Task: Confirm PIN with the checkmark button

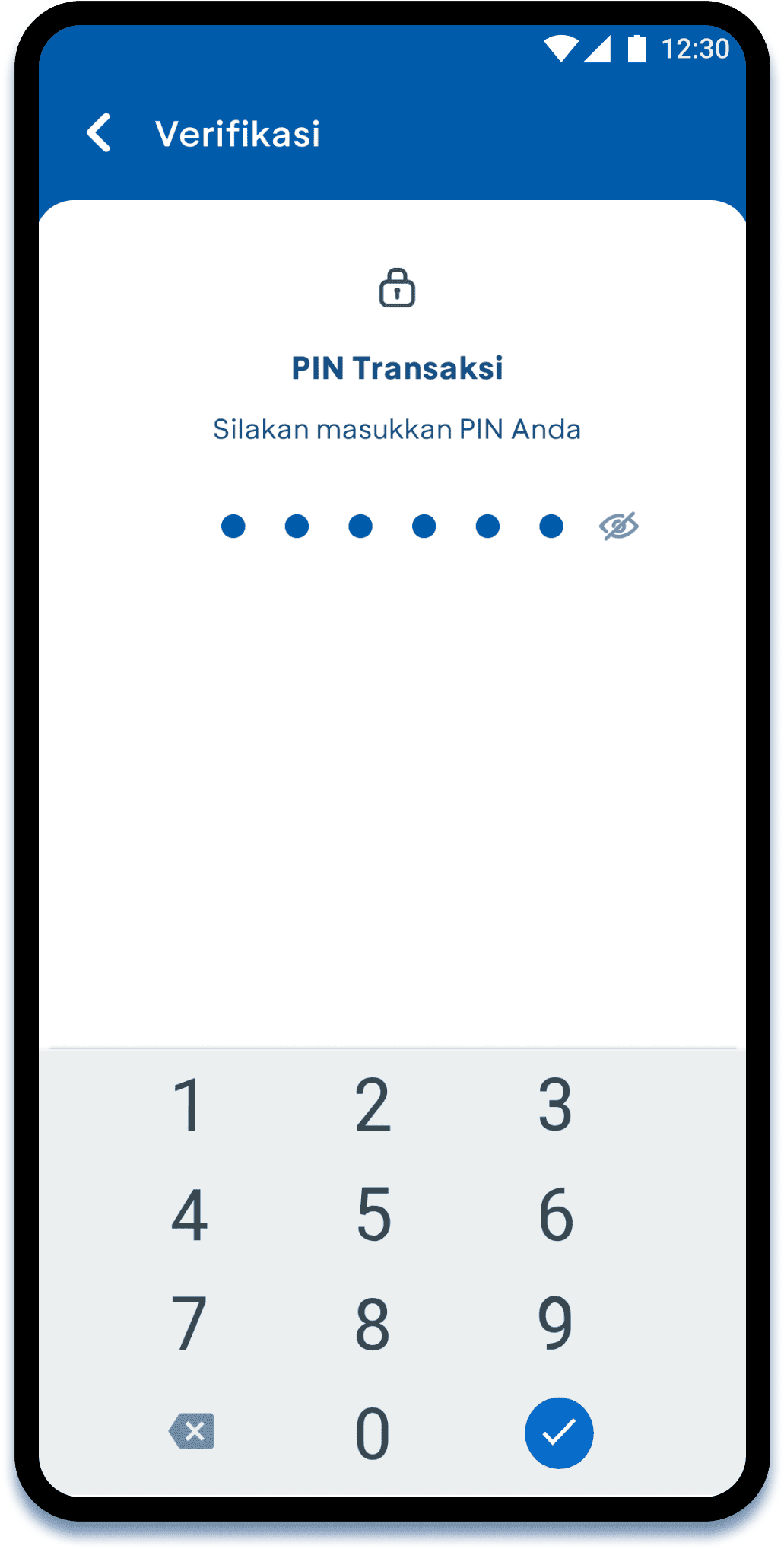Action: [559, 1433]
